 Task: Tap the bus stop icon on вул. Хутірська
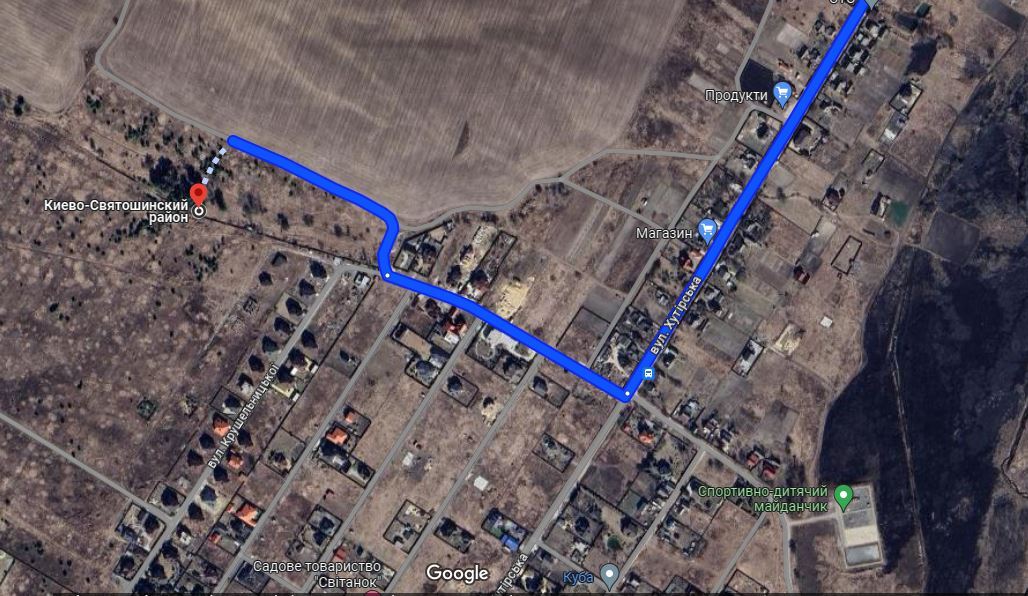pyautogui.click(x=648, y=373)
